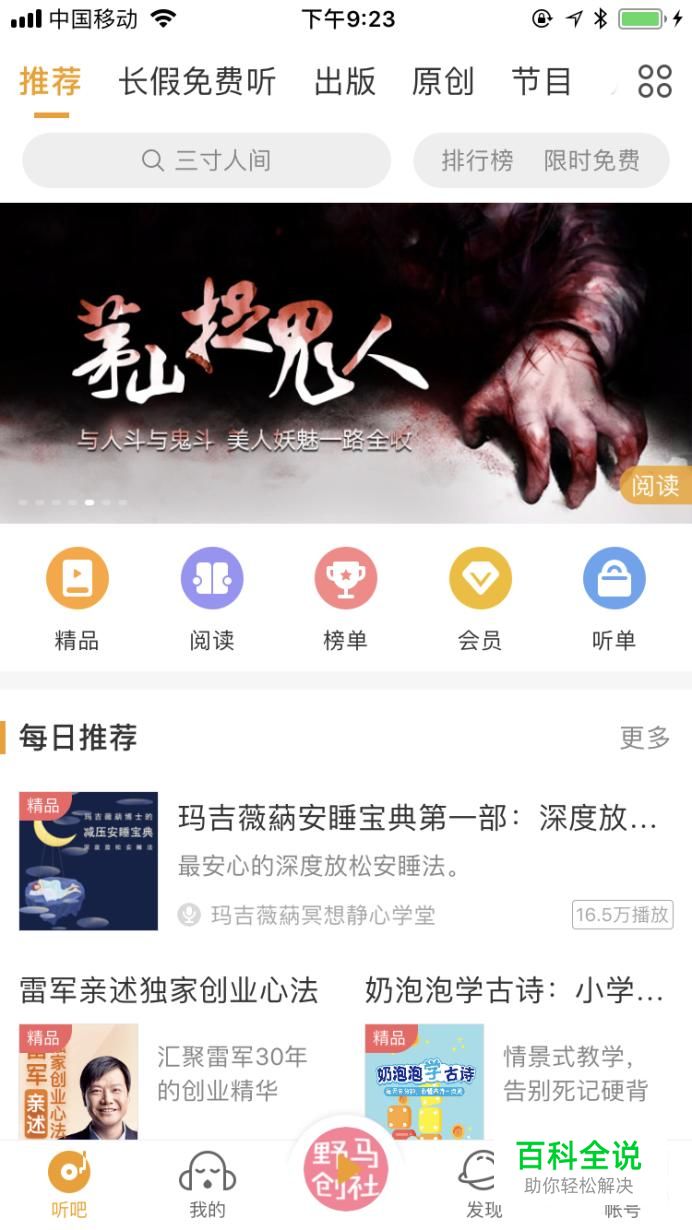View 更多 daily recommendations
The width and height of the screenshot is (692, 1230).
tap(645, 738)
